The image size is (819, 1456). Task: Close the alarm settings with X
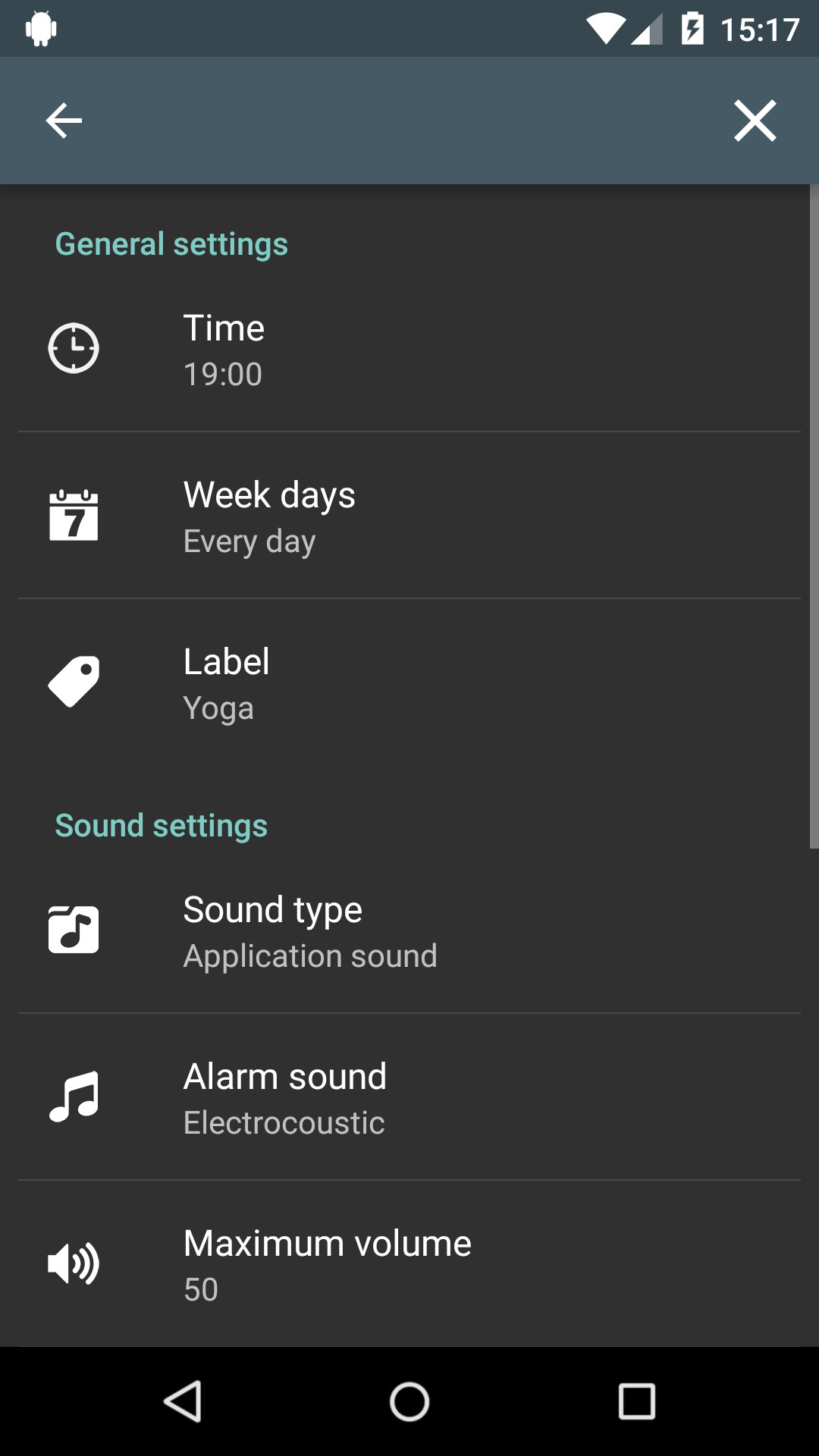click(x=755, y=121)
